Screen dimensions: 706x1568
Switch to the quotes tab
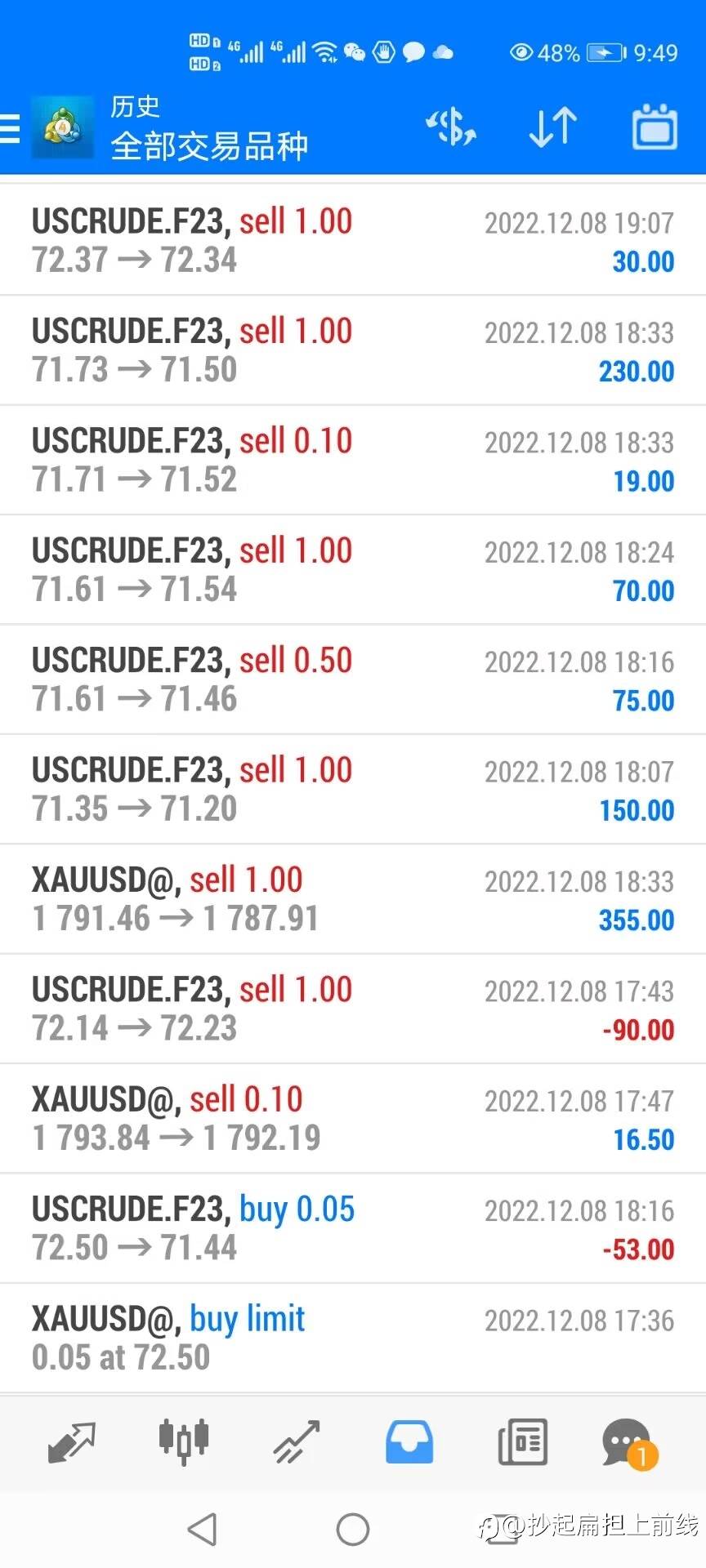[72, 1442]
